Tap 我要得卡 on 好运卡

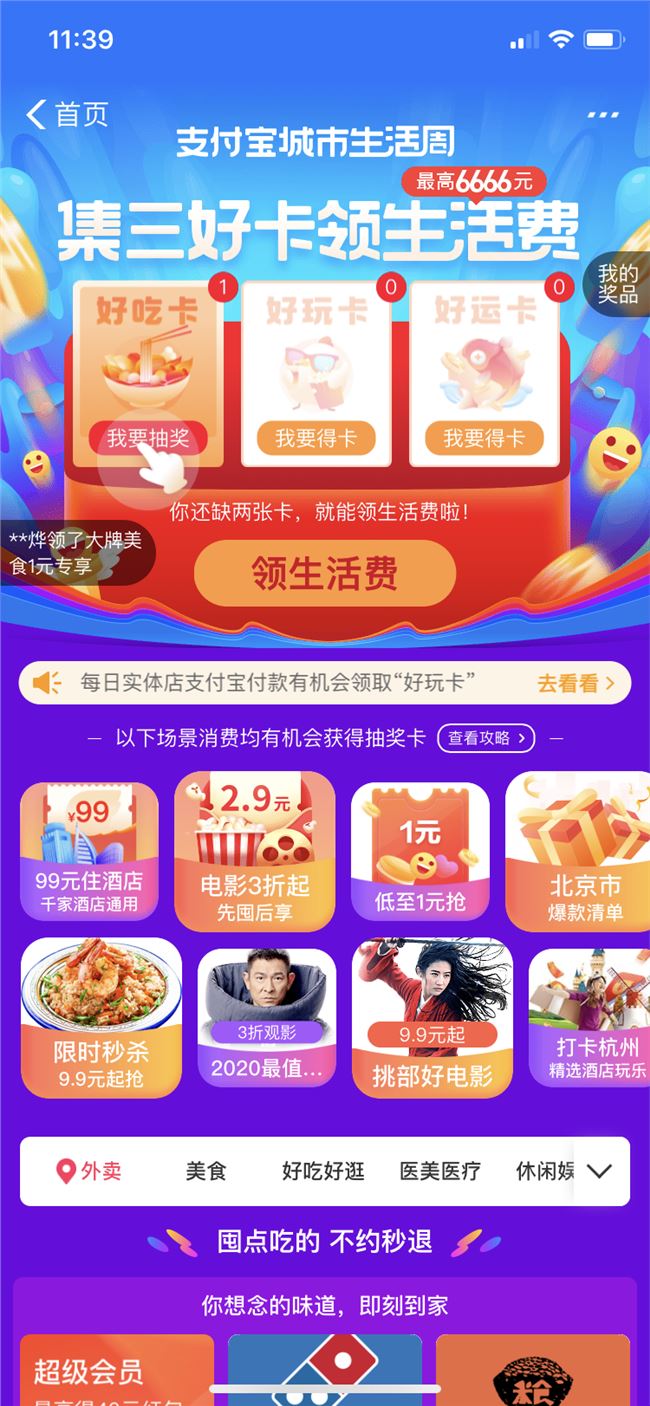(x=484, y=438)
